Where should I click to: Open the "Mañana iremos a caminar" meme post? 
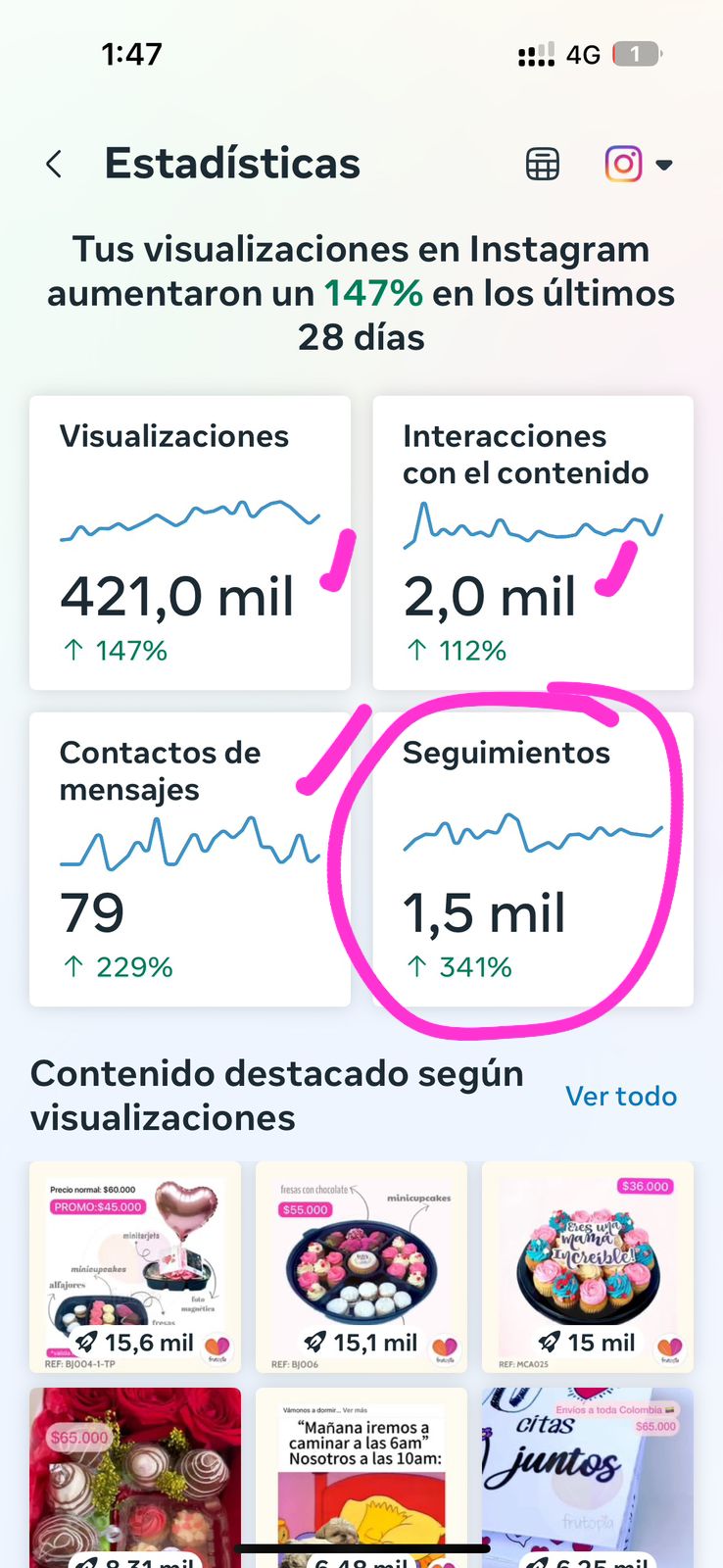point(361,1475)
